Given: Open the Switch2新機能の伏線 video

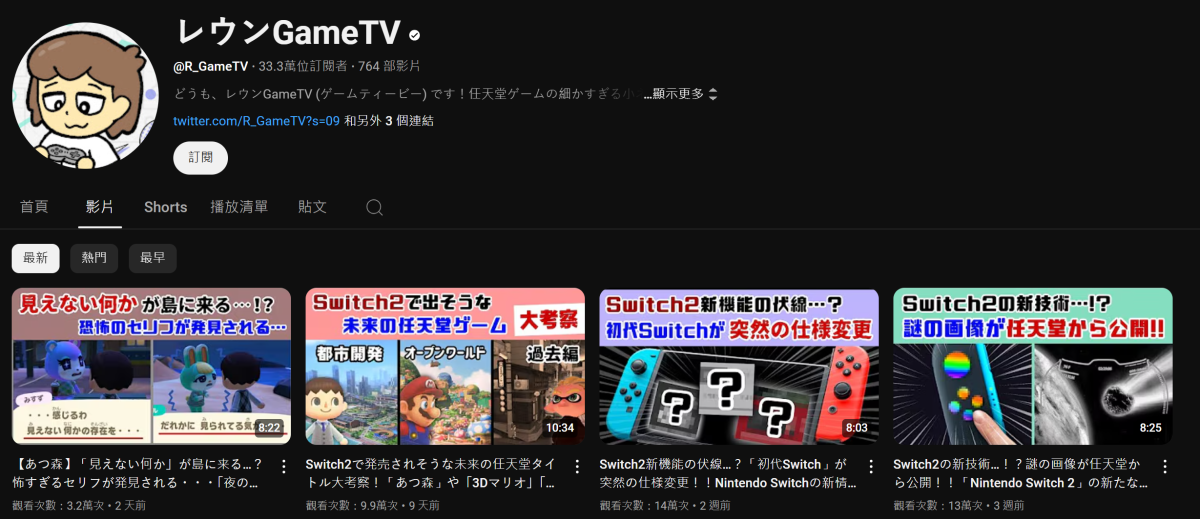Looking at the screenshot, I should click(x=738, y=366).
